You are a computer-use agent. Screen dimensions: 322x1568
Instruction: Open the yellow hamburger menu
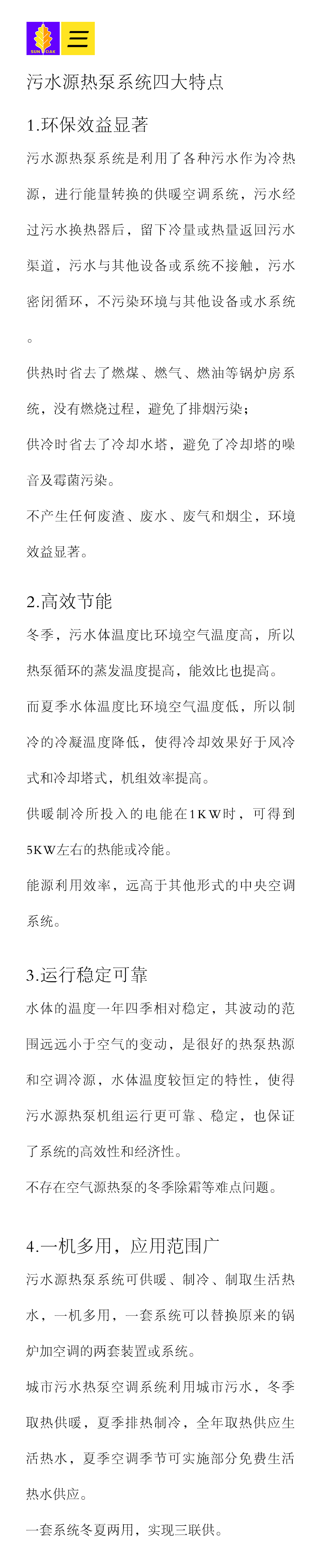[78, 38]
